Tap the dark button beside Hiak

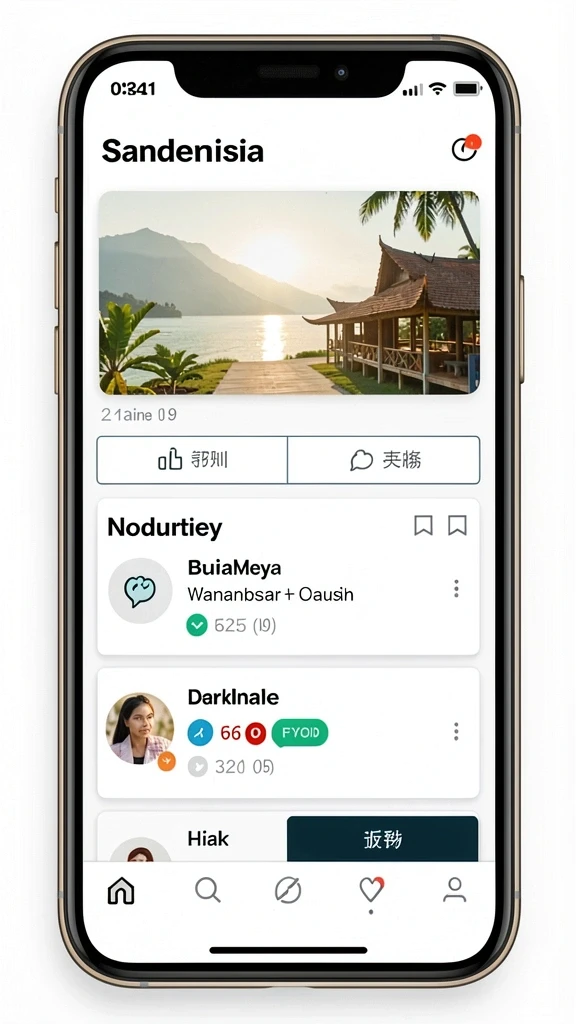point(383,839)
